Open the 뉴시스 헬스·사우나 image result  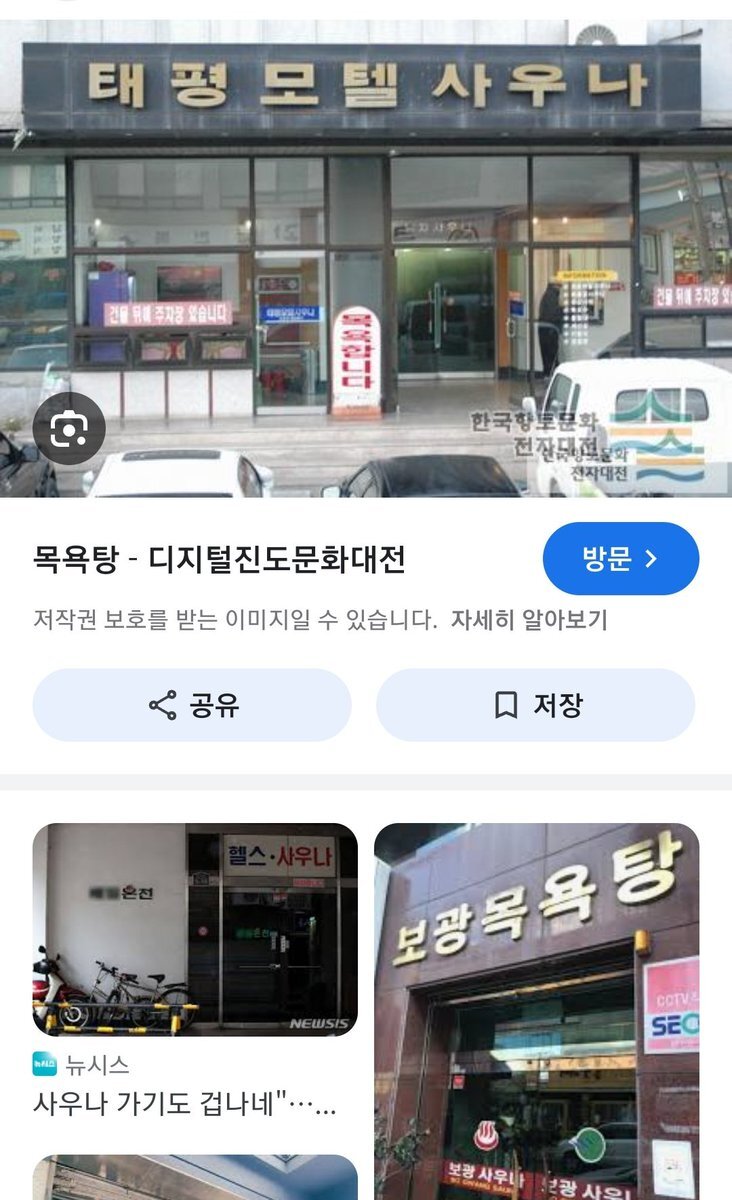coord(195,929)
